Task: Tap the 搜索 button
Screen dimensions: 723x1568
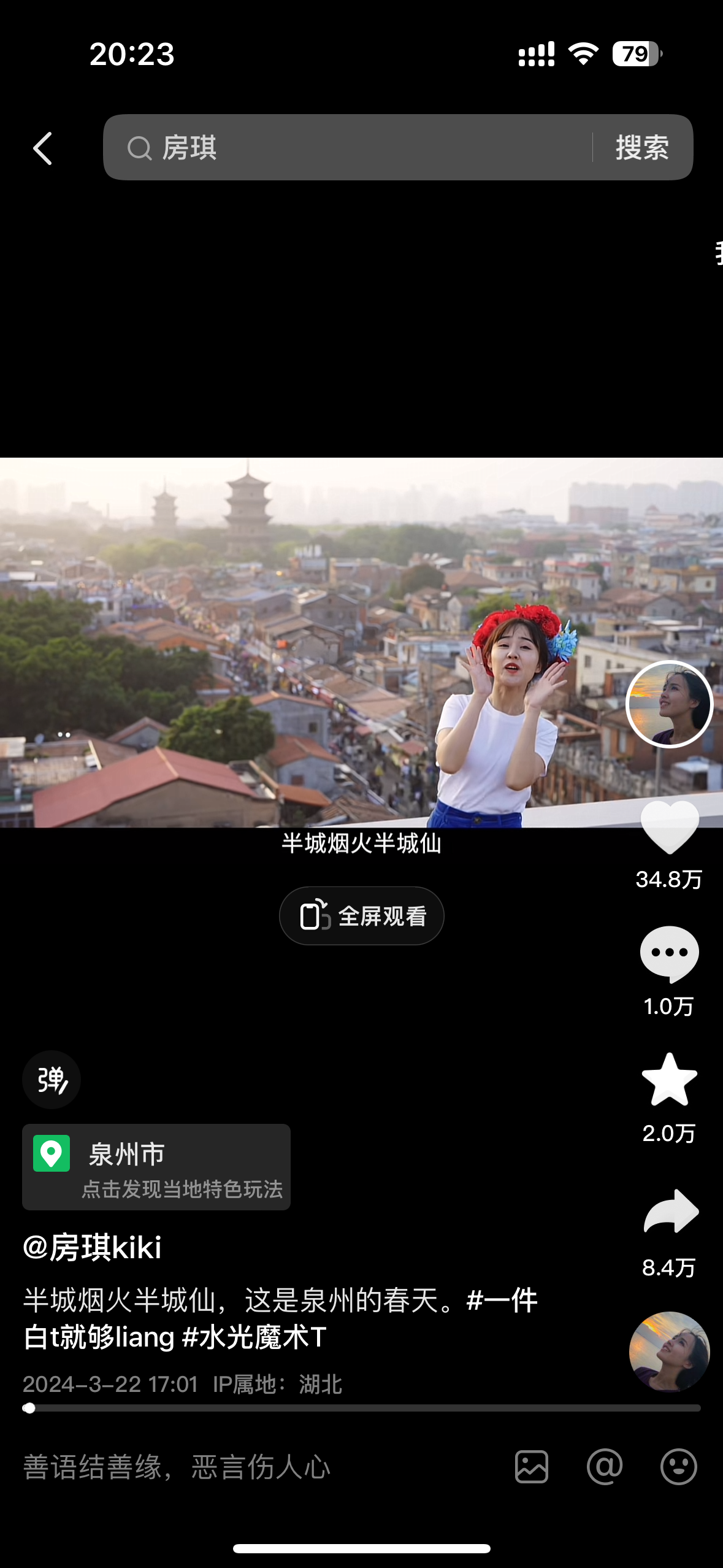Action: 642,147
